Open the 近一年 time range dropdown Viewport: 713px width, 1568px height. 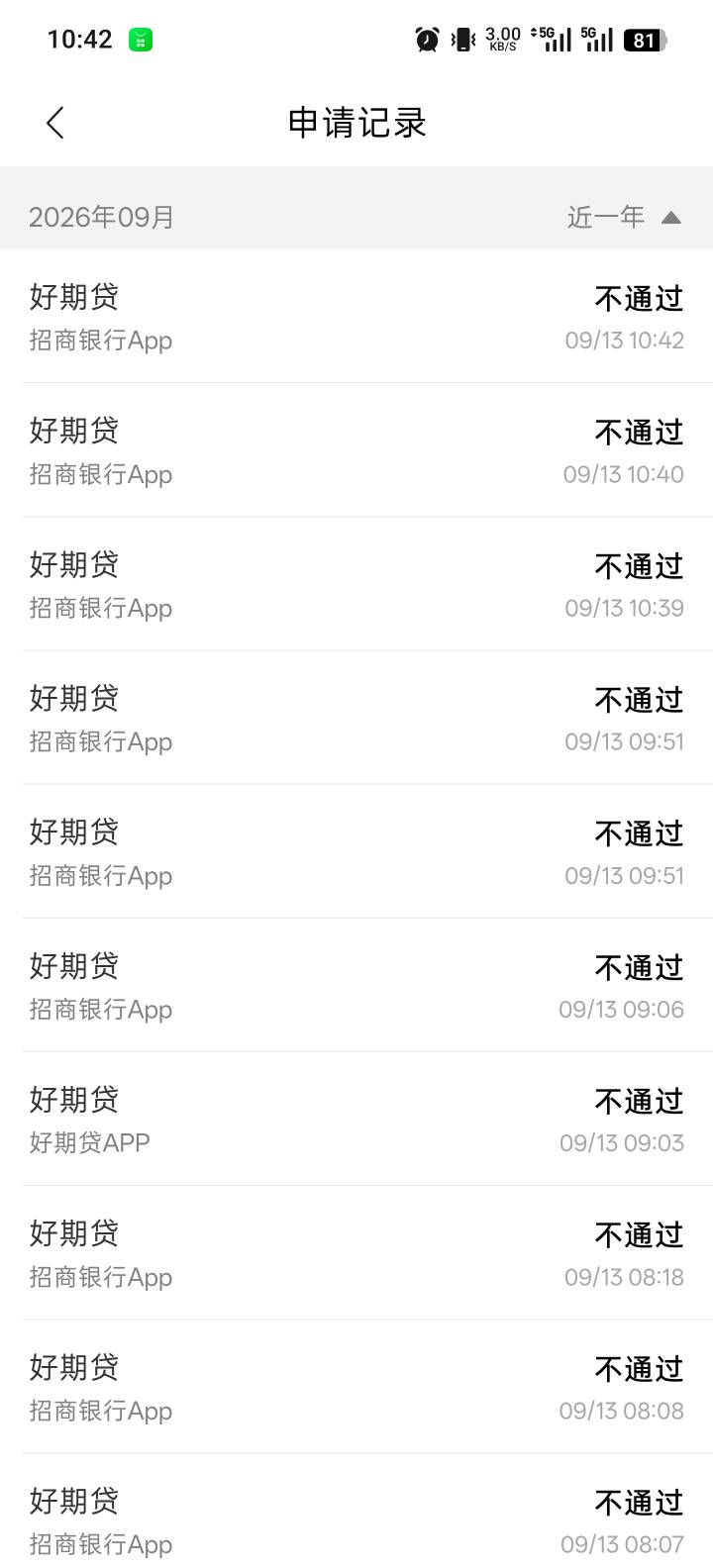(x=624, y=217)
